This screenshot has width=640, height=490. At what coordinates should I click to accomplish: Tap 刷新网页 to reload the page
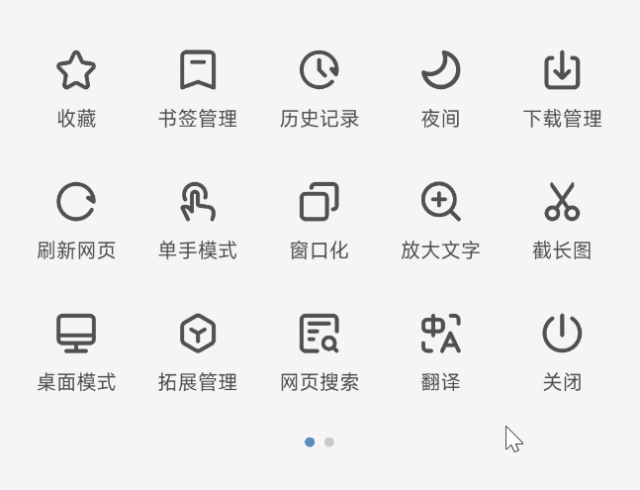pyautogui.click(x=76, y=202)
